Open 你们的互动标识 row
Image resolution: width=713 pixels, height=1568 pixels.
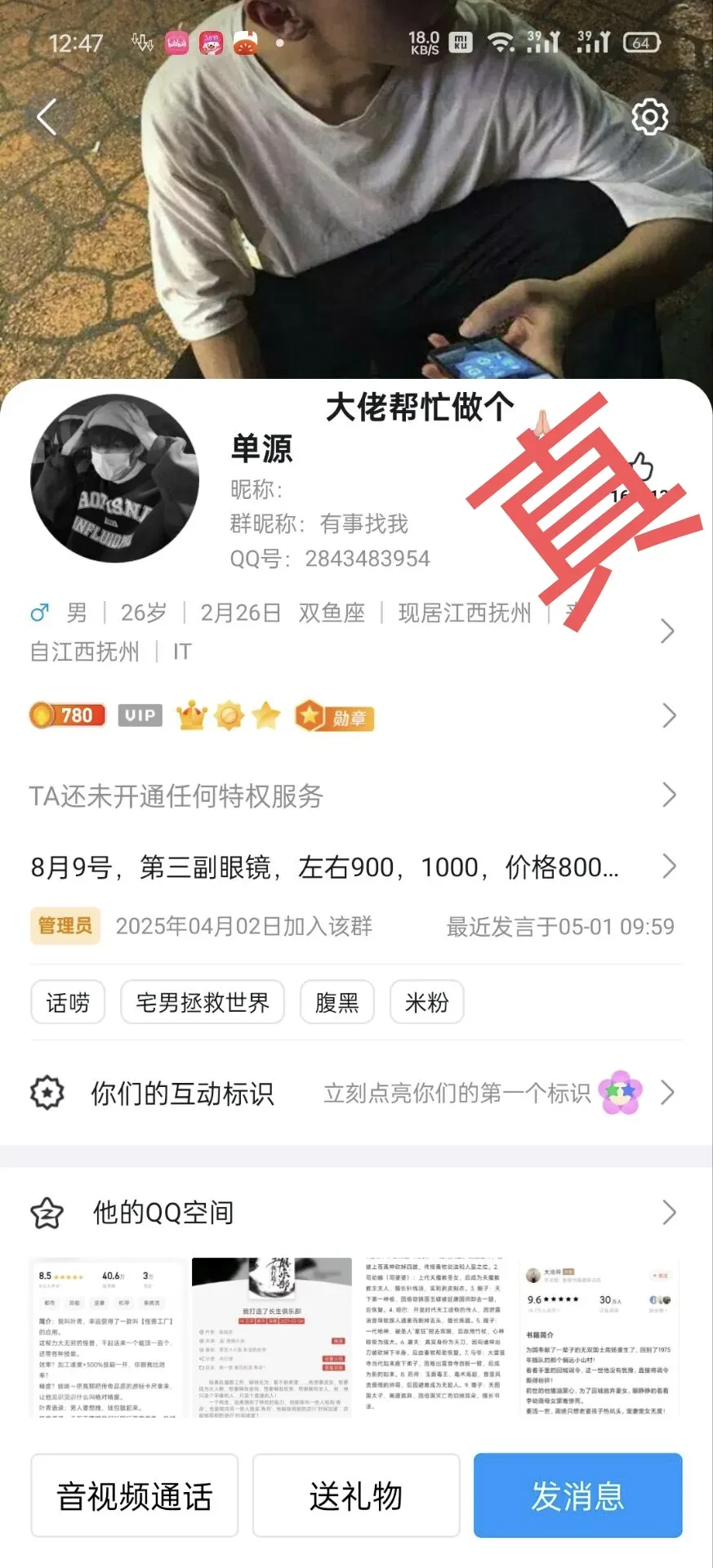pos(351,1093)
